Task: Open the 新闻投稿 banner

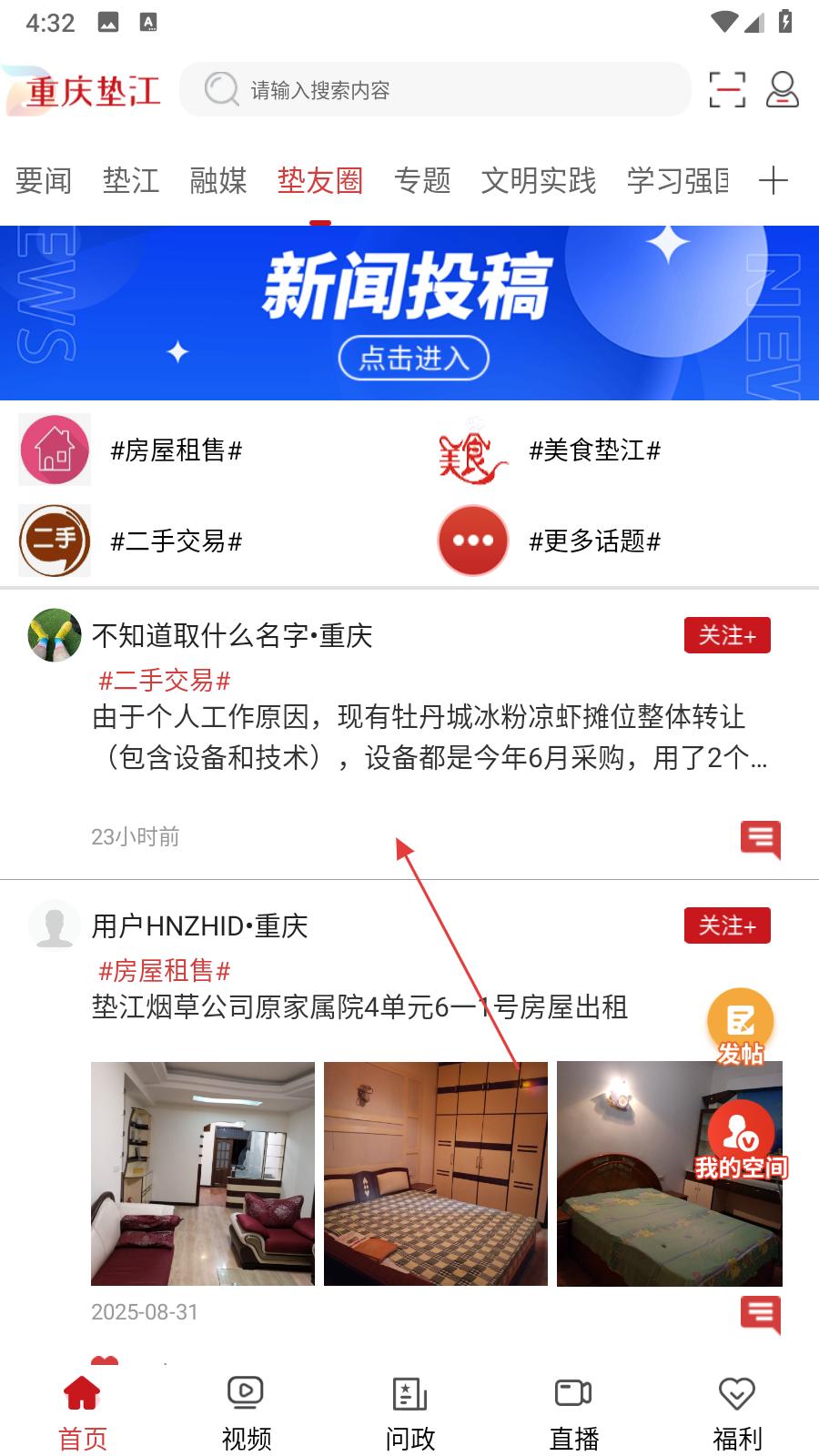Action: pos(409,312)
